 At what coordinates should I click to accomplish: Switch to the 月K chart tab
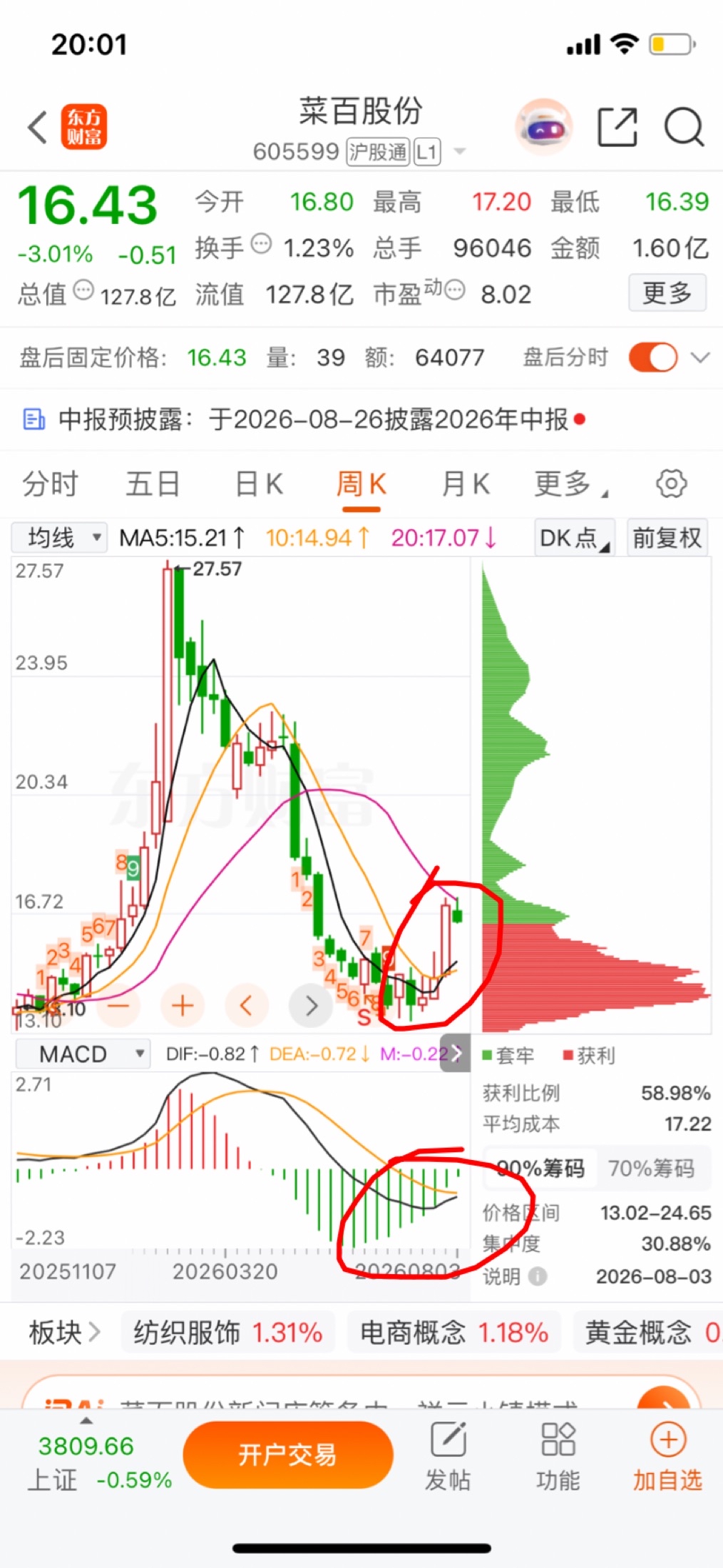click(466, 484)
